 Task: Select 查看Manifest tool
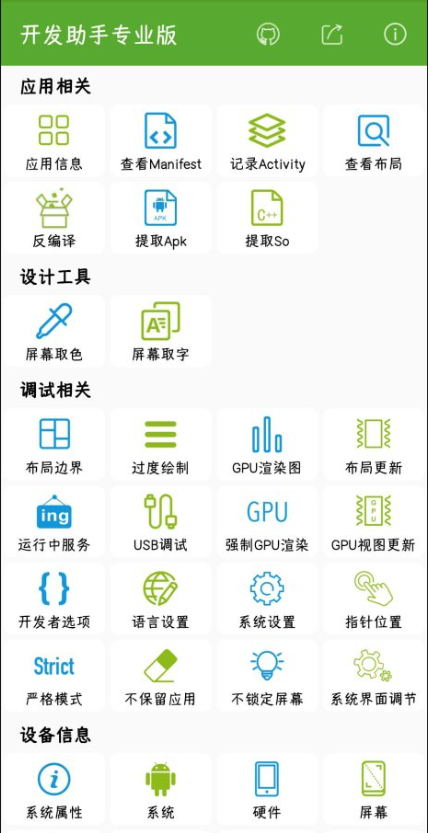point(161,141)
